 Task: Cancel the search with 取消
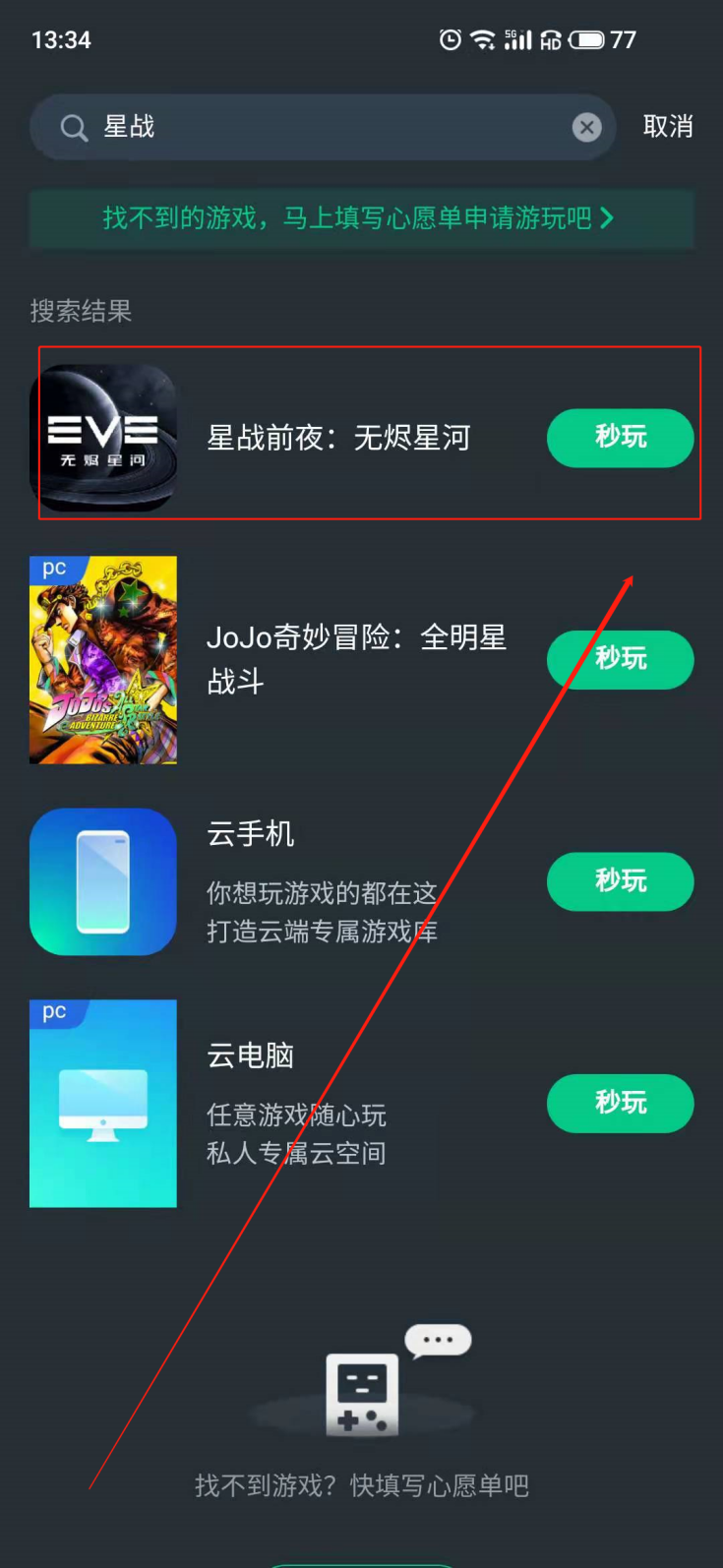click(668, 127)
